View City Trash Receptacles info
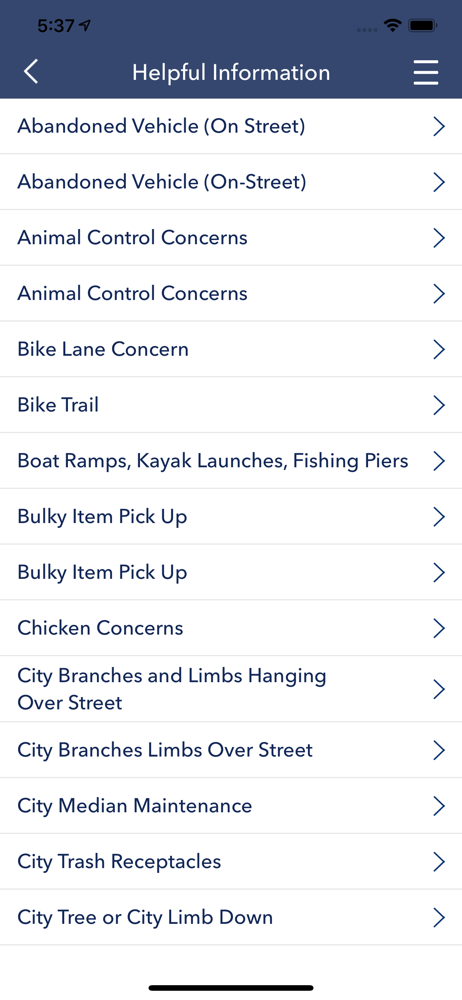The image size is (462, 1000). coord(231,862)
